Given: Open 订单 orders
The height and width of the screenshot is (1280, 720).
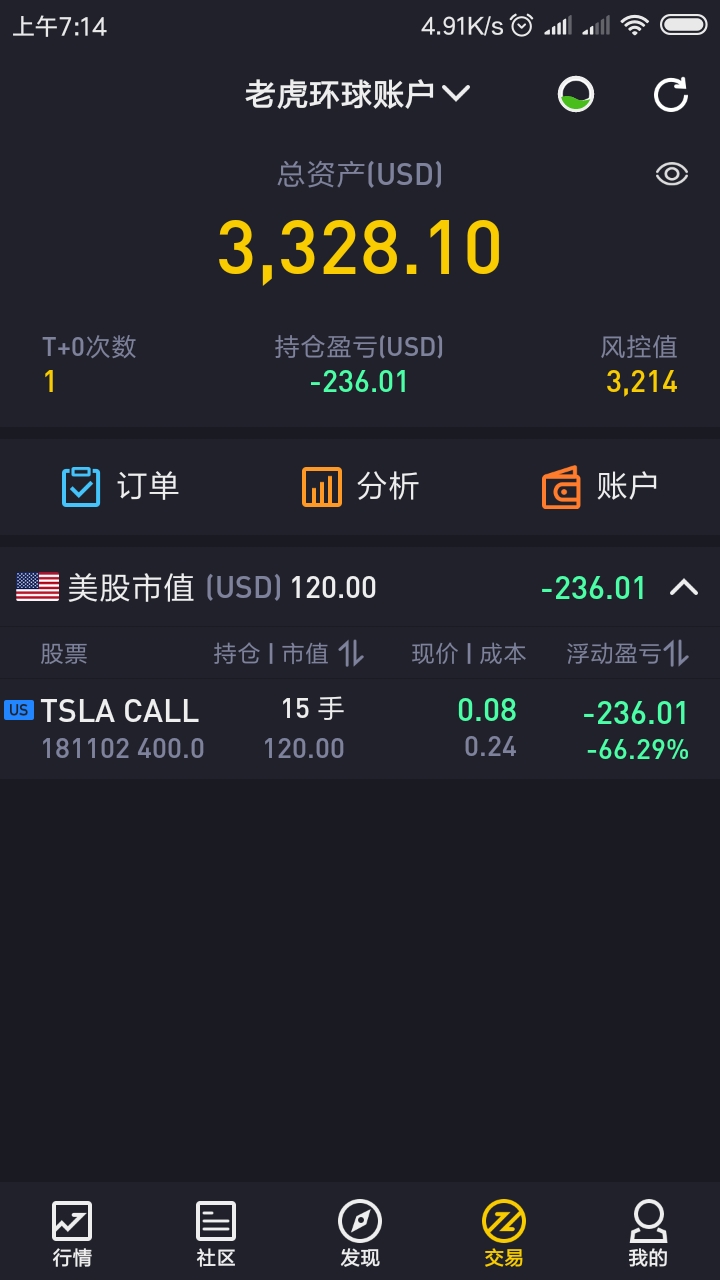Looking at the screenshot, I should (120, 487).
